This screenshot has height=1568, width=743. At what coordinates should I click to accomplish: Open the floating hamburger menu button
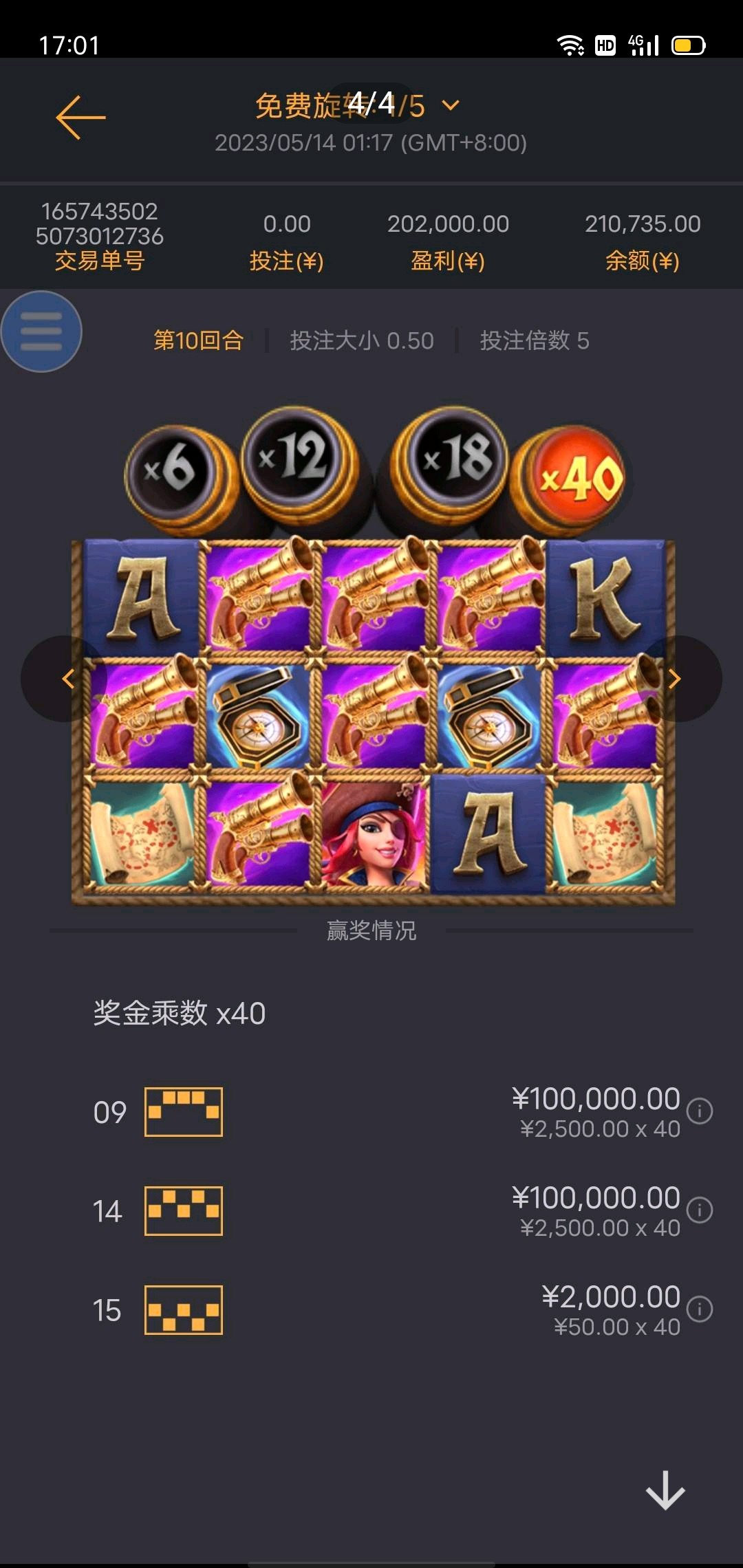[x=41, y=331]
